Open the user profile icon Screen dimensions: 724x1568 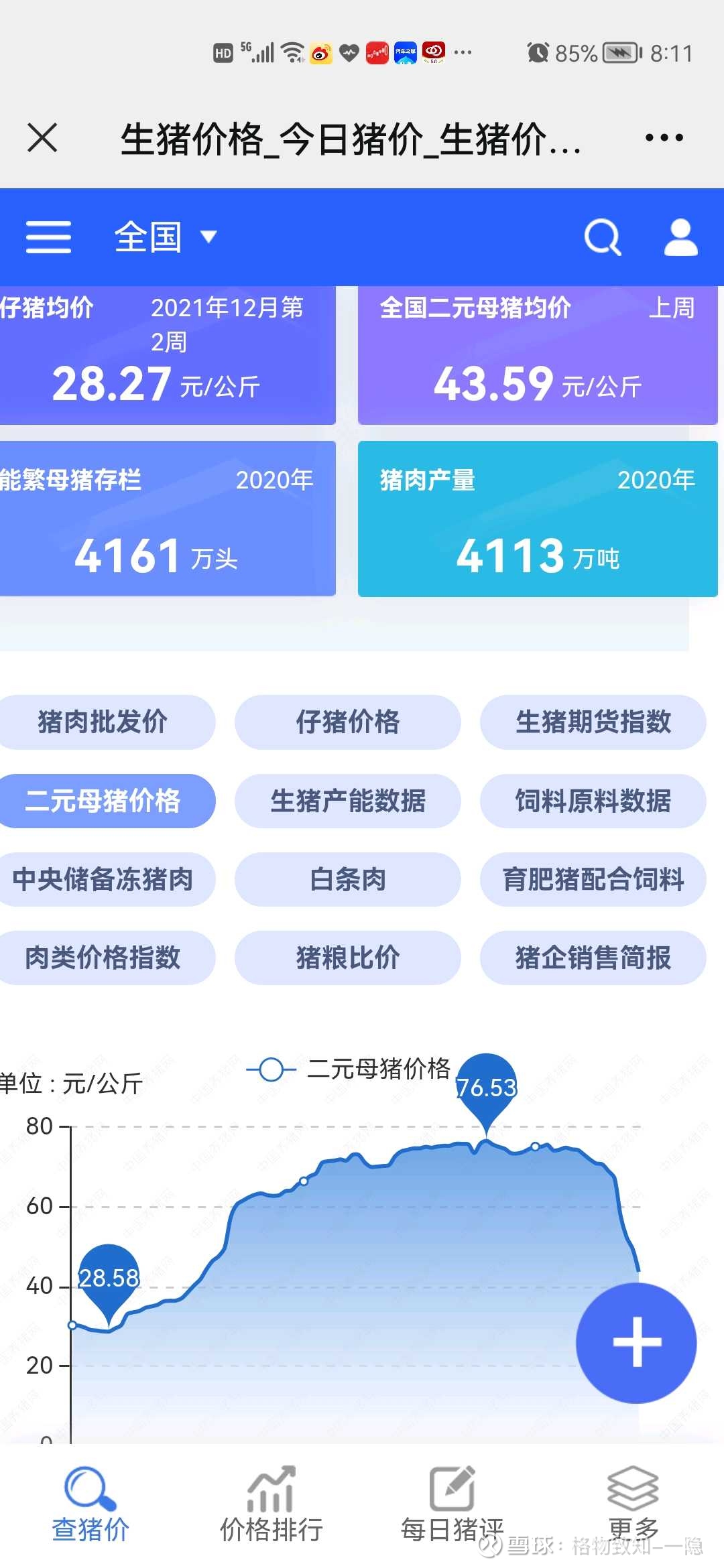tap(680, 237)
